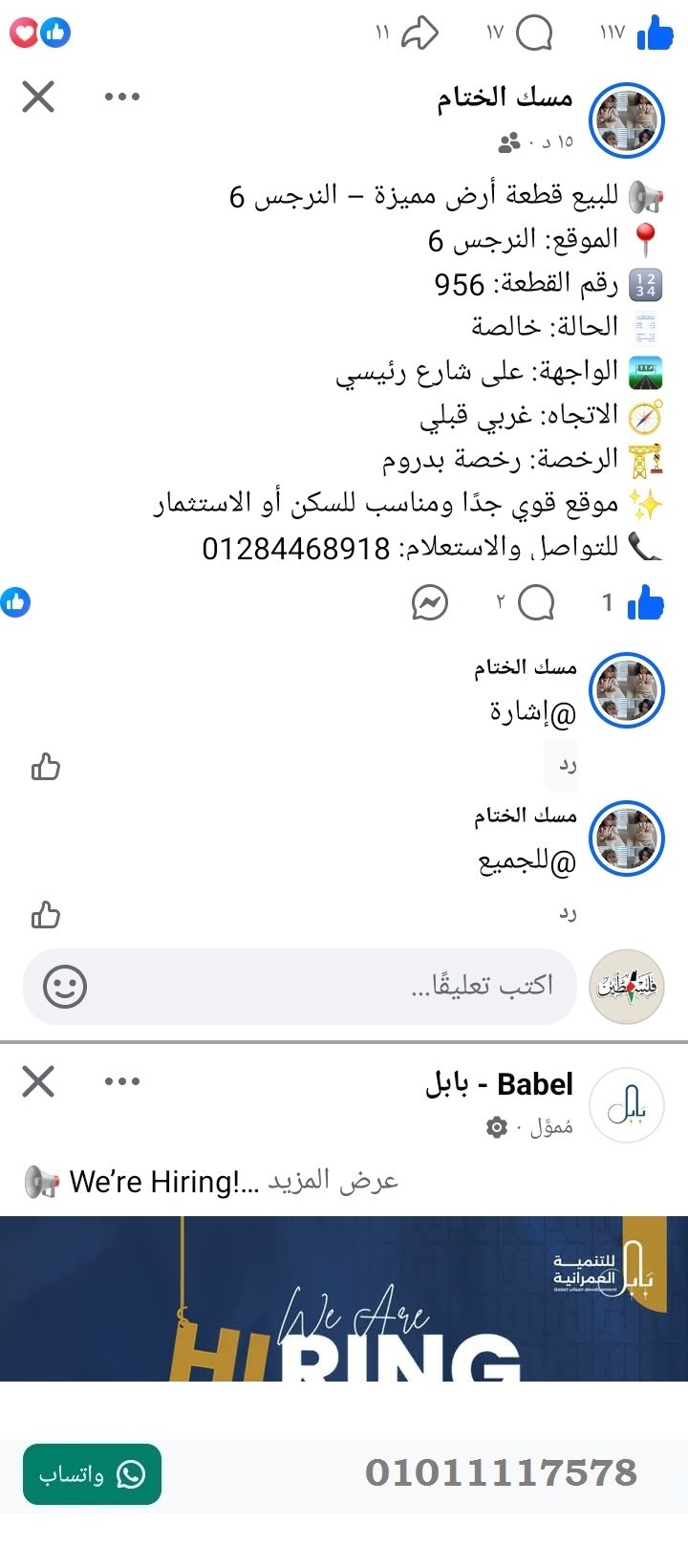The image size is (688, 1568).
Task: Click the love reaction icon on the post
Action: 23,31
